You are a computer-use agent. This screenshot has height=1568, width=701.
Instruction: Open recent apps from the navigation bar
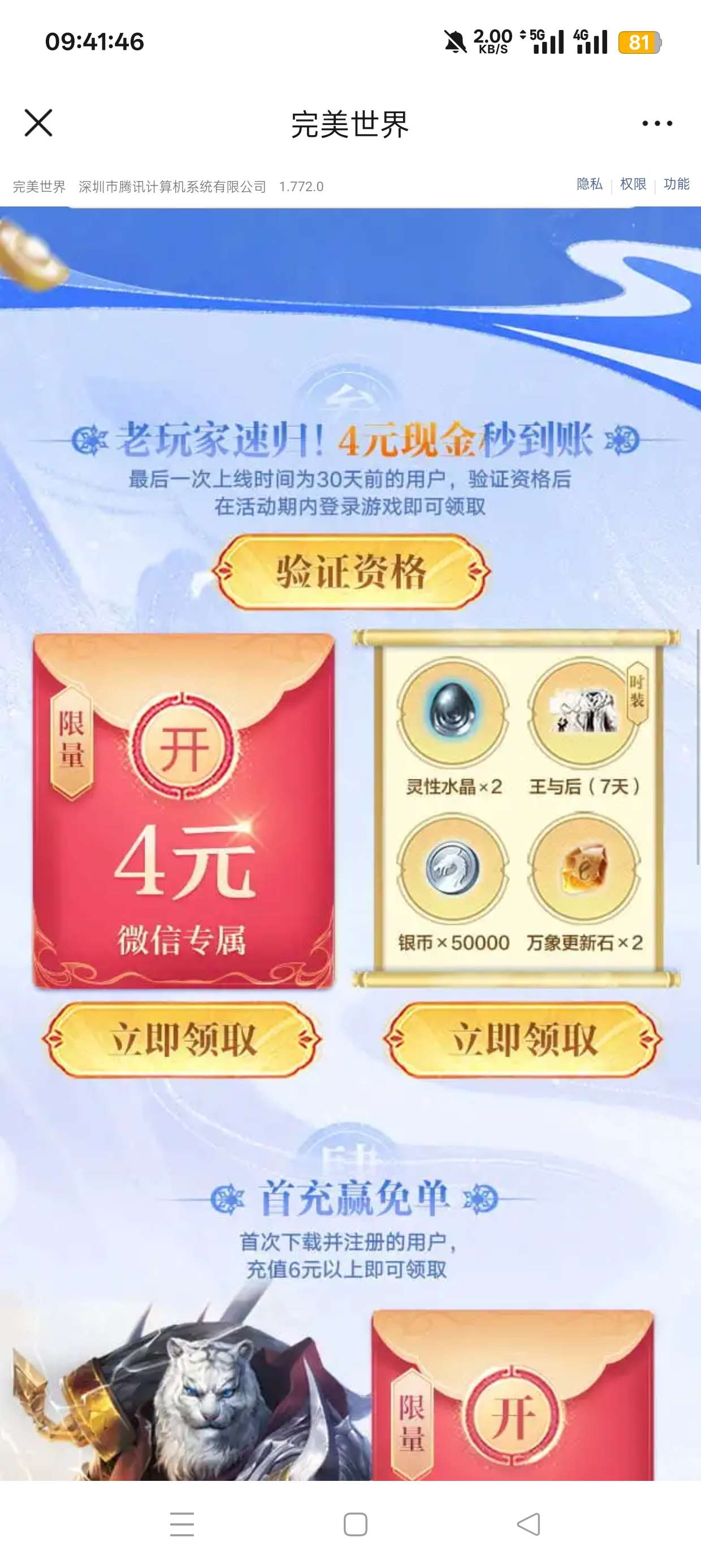(x=182, y=1525)
